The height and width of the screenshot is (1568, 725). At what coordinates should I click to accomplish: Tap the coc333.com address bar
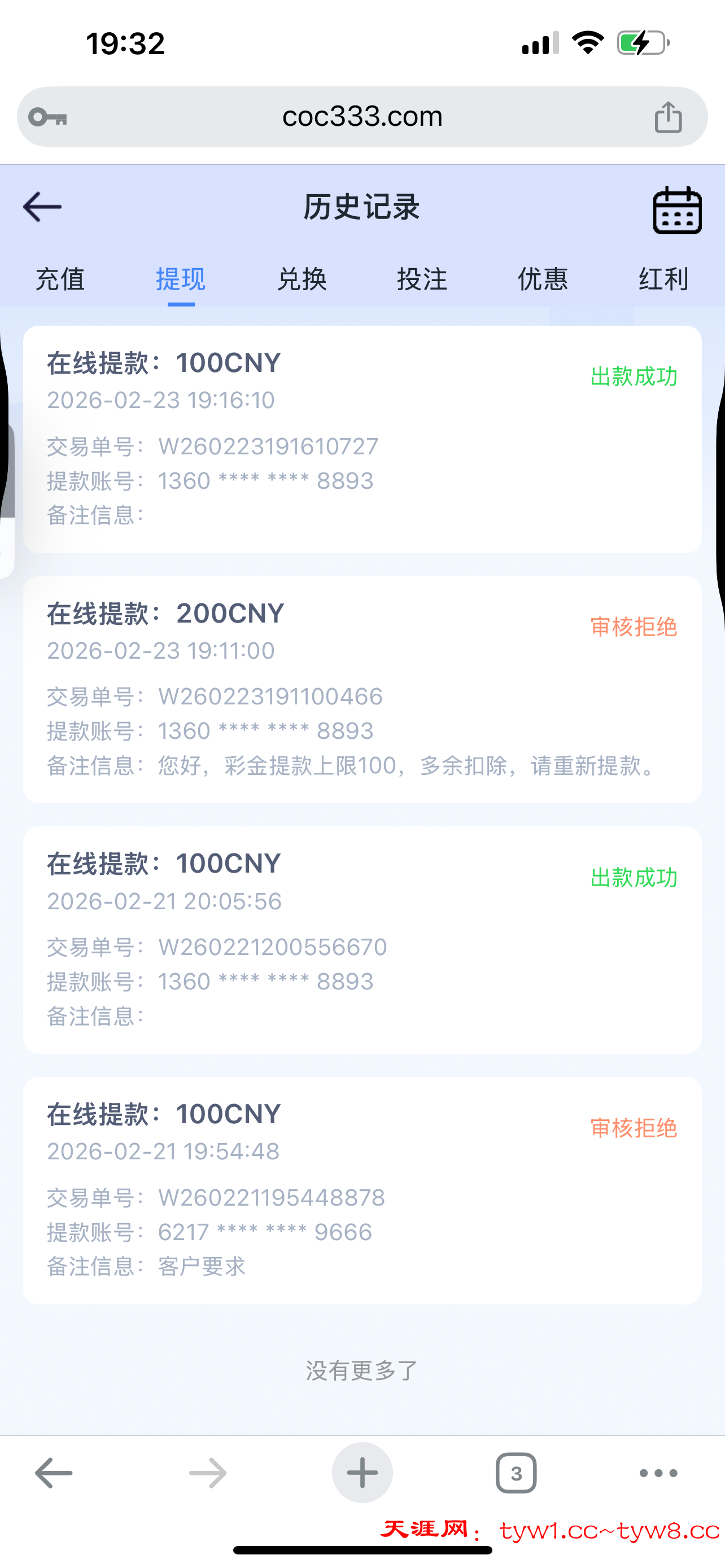362,116
